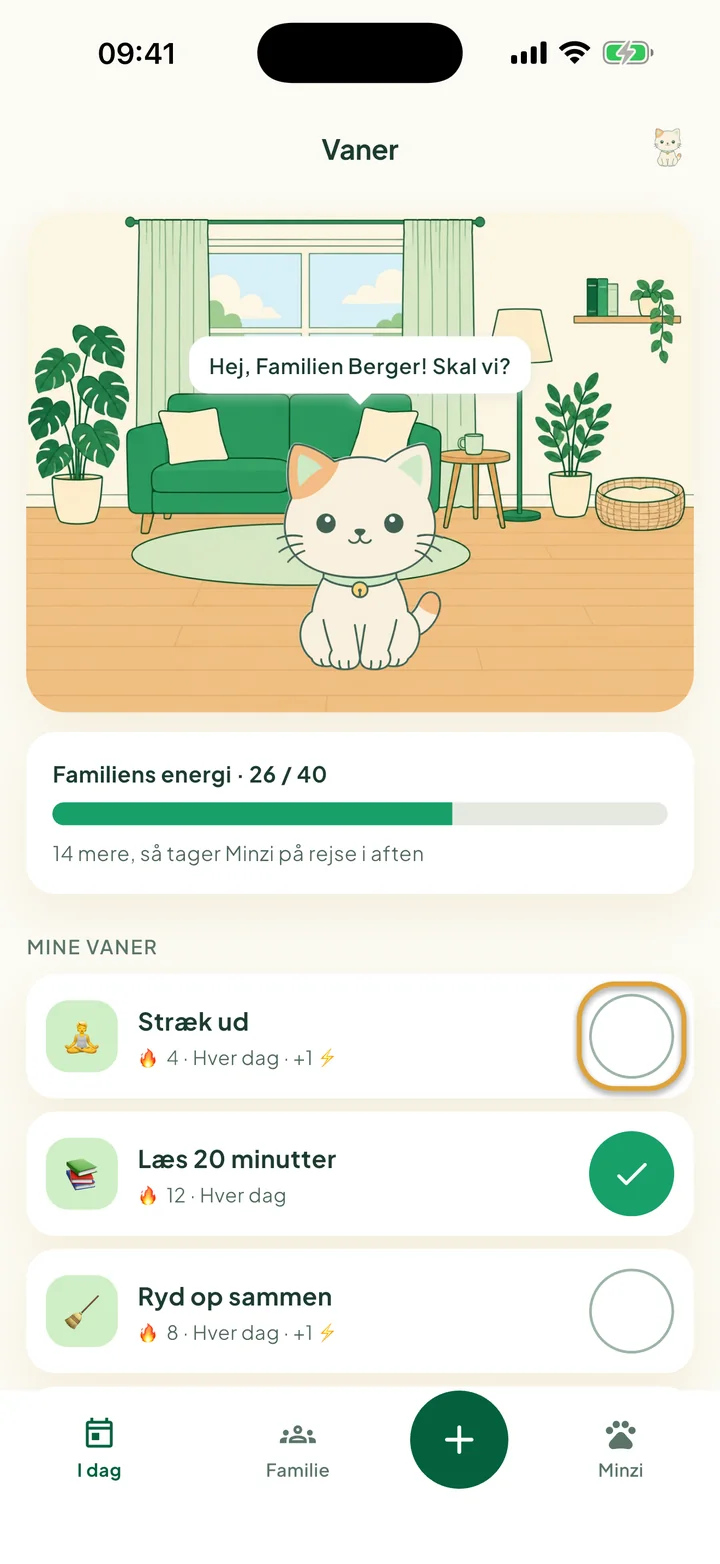Go to the Minzi tab

pos(621,1451)
